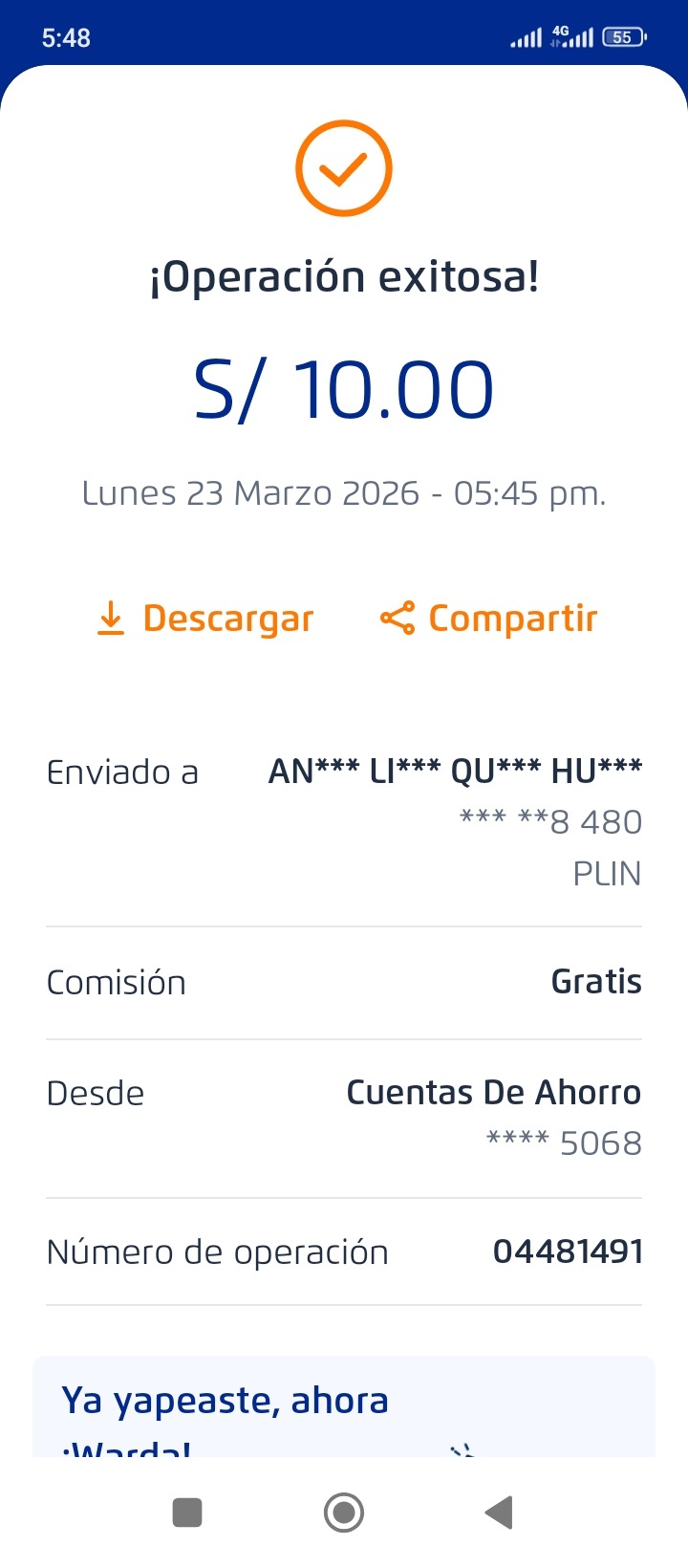This screenshot has height=1568, width=688.
Task: Open the 'Ya yapeaste, ahora' promo card
Action: (x=343, y=1407)
